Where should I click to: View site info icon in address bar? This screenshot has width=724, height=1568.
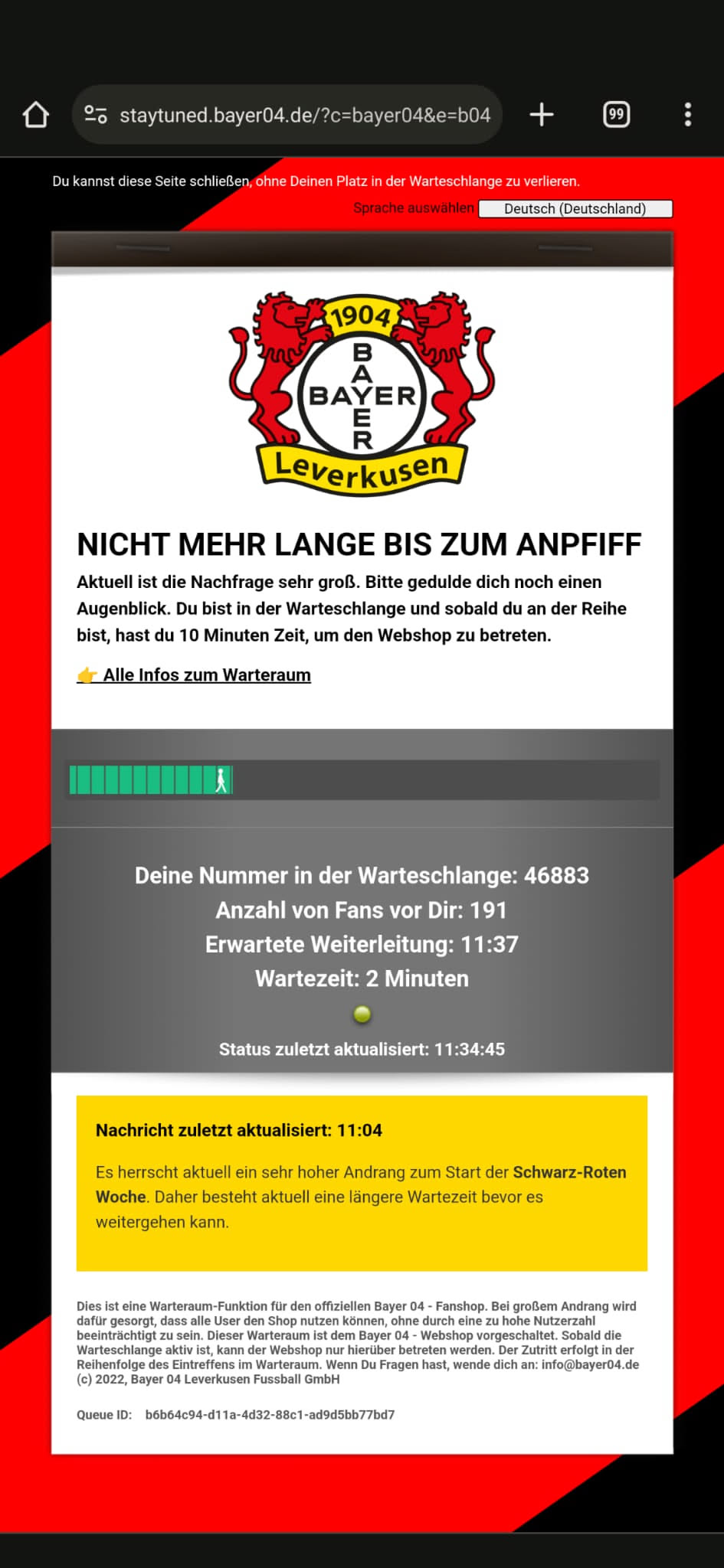[96, 115]
